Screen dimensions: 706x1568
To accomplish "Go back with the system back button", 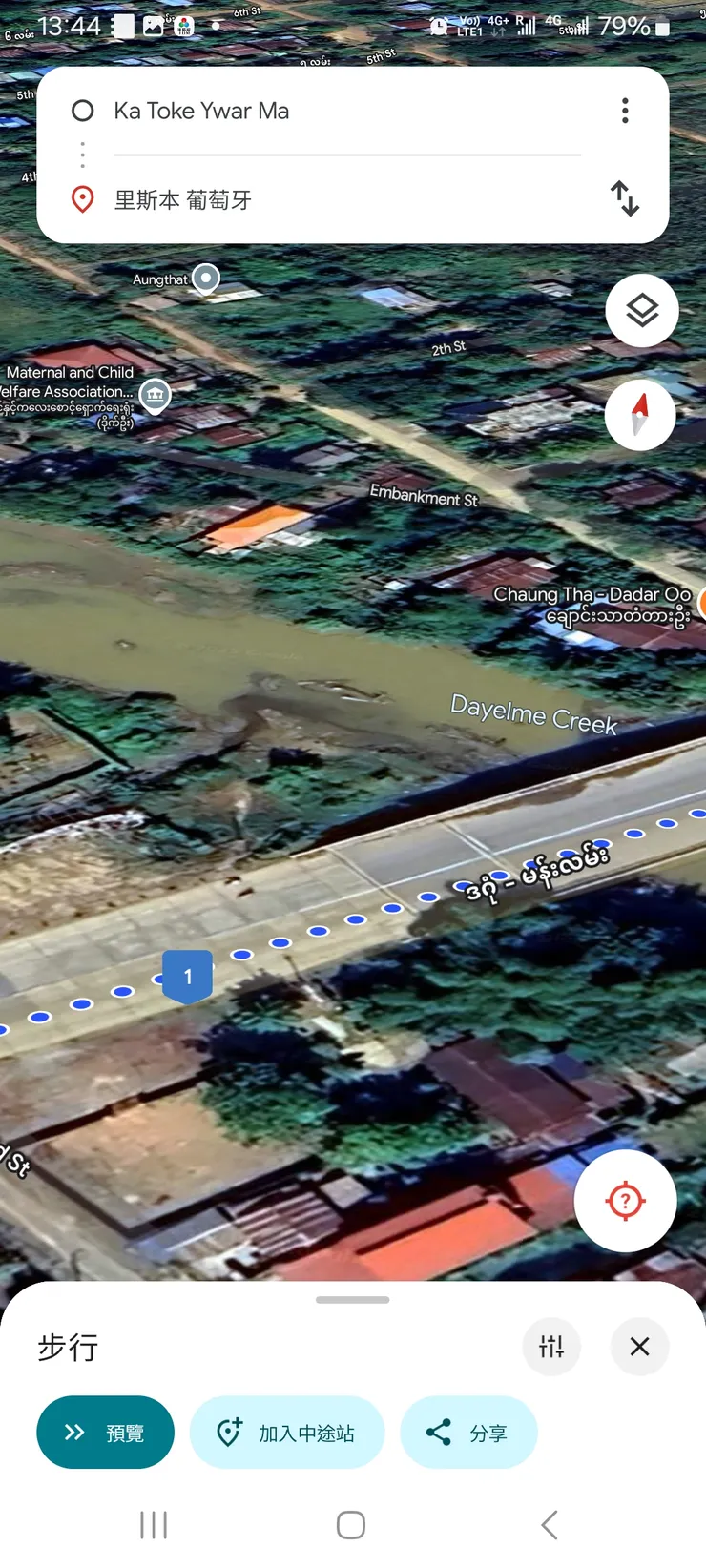I will click(550, 1524).
